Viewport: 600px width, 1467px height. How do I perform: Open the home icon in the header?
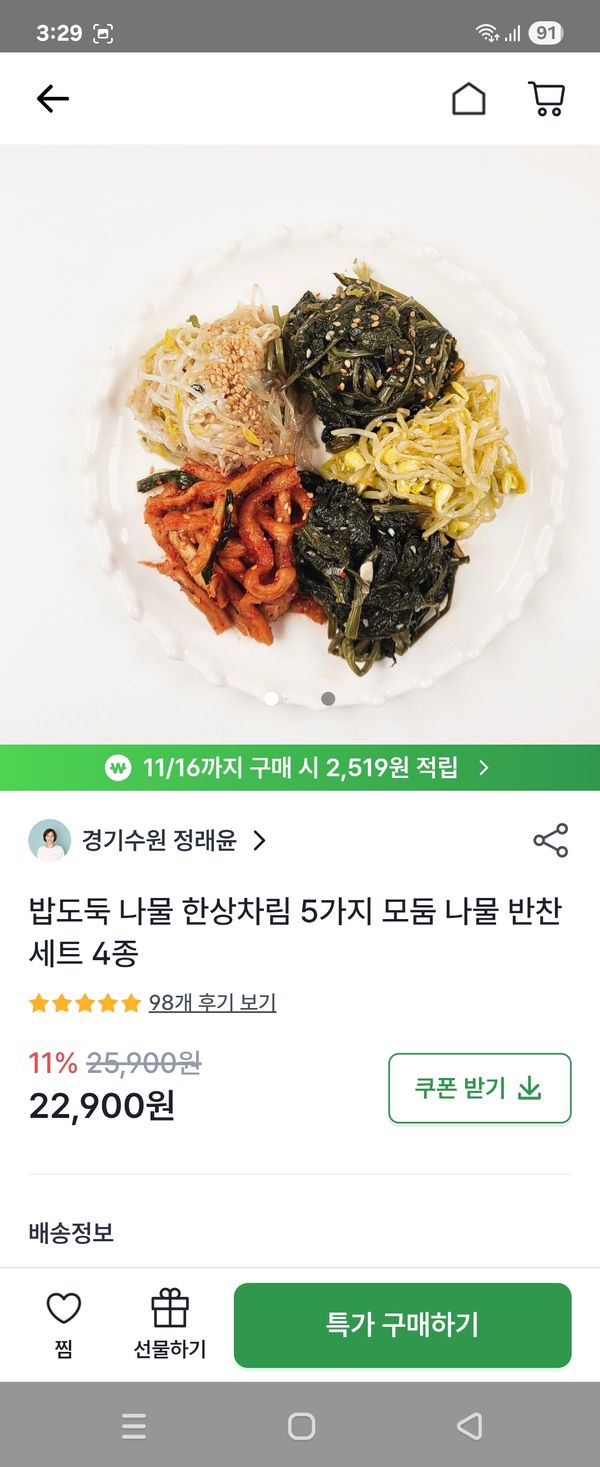click(468, 98)
